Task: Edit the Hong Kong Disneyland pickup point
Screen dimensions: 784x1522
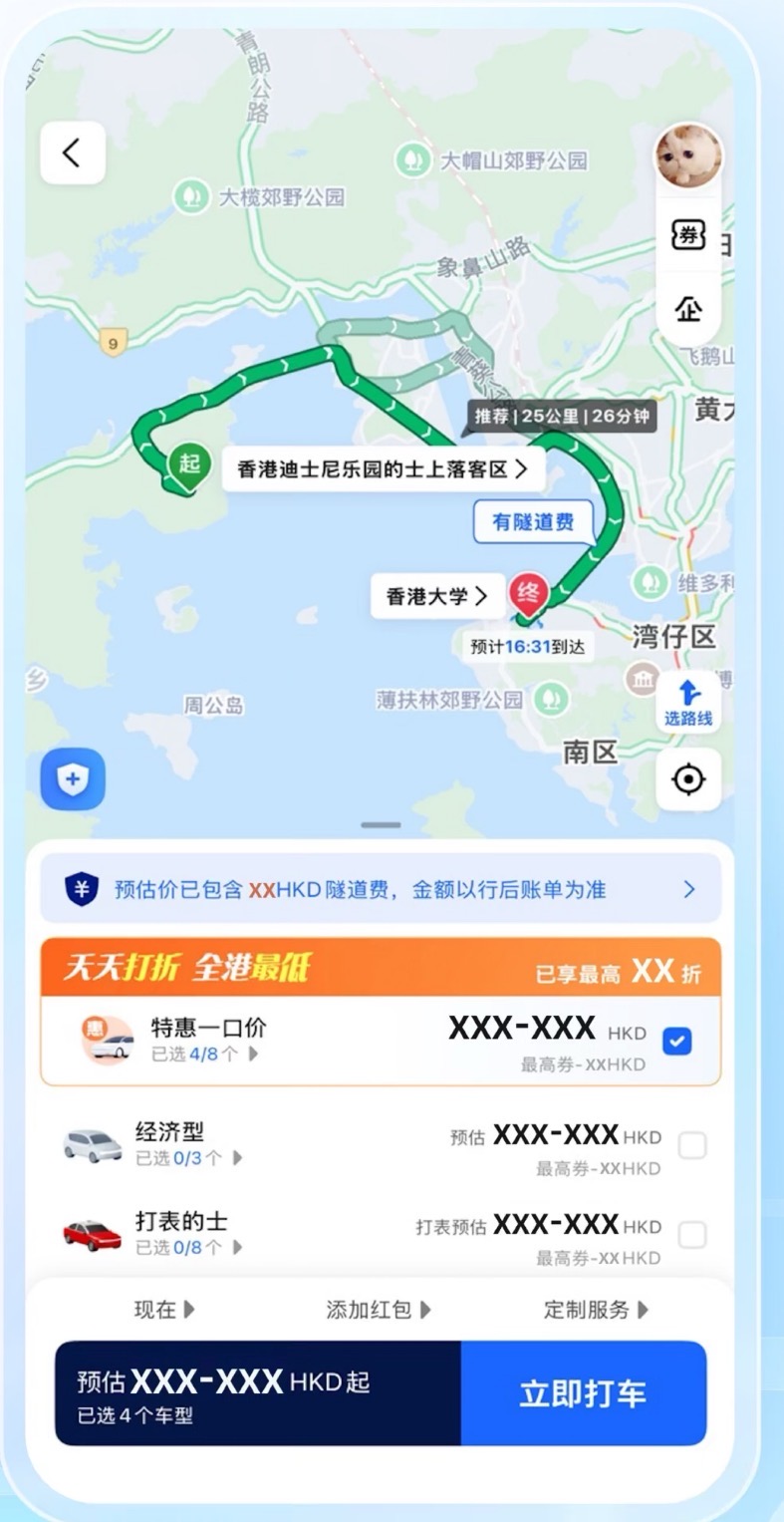Action: (x=383, y=469)
